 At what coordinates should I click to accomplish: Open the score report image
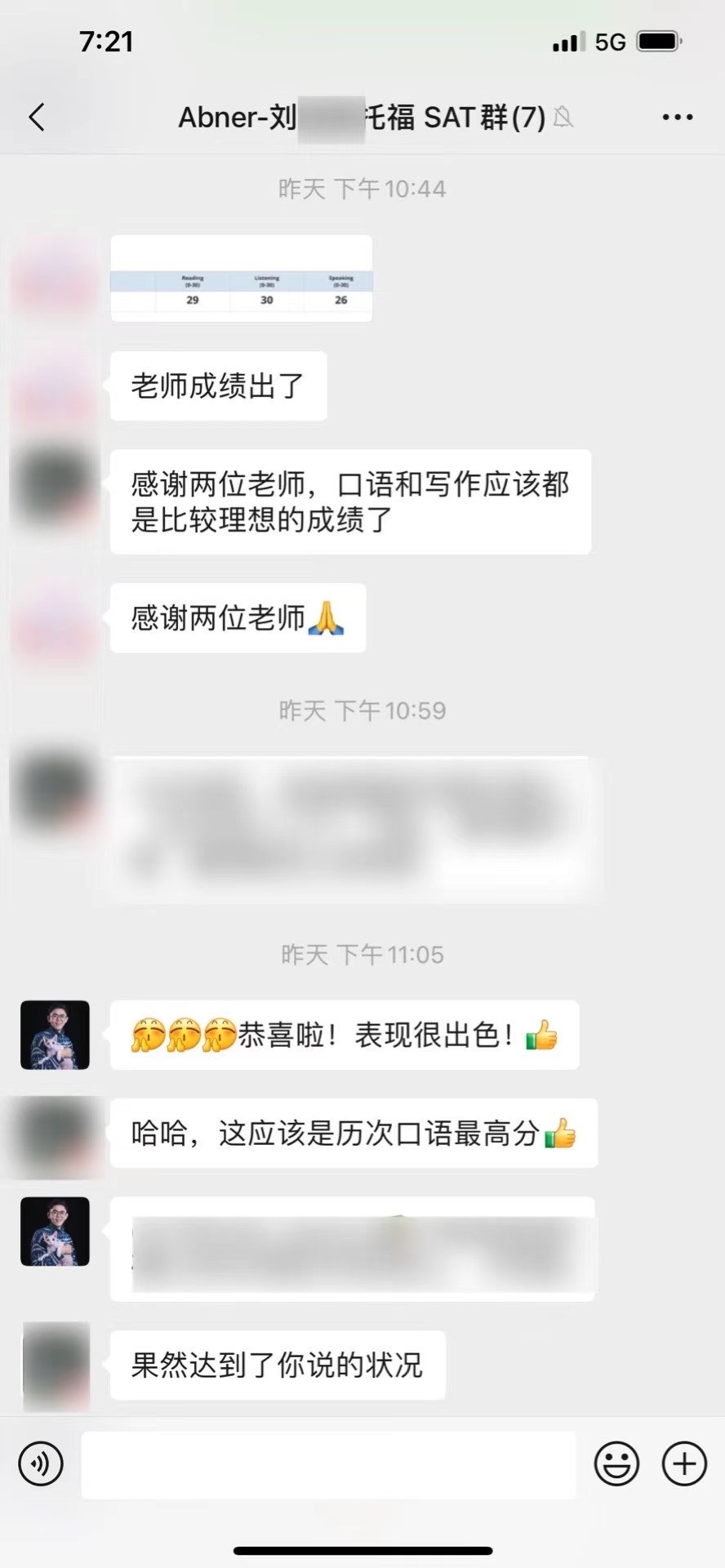pos(242,278)
